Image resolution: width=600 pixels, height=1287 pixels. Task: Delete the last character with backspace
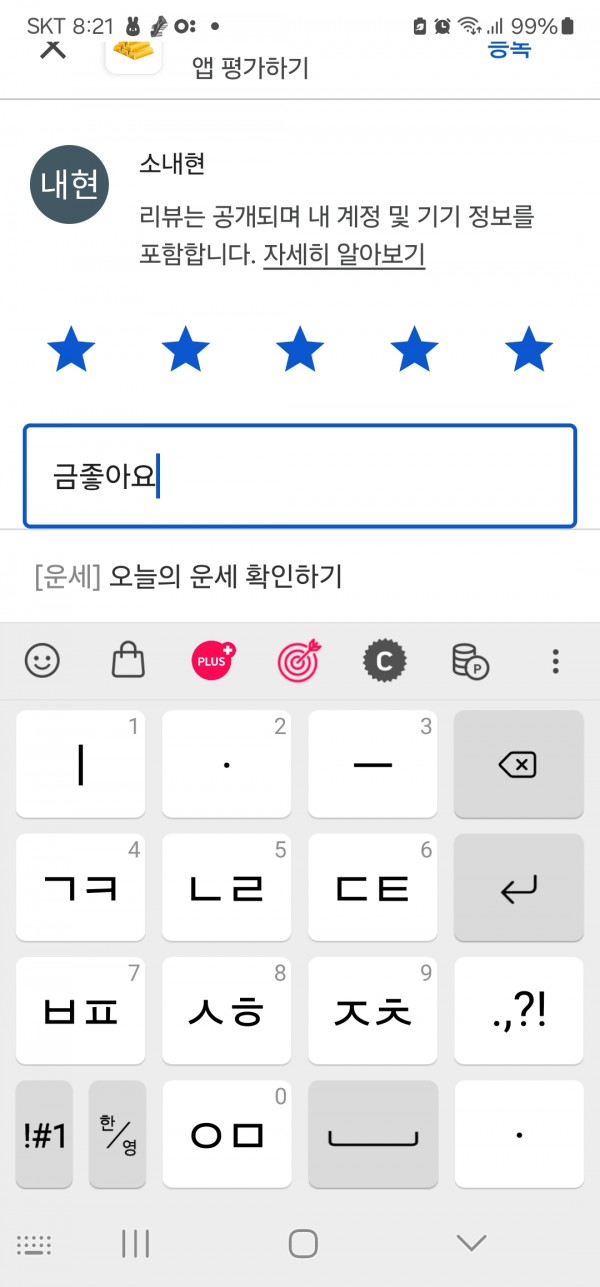tap(518, 765)
